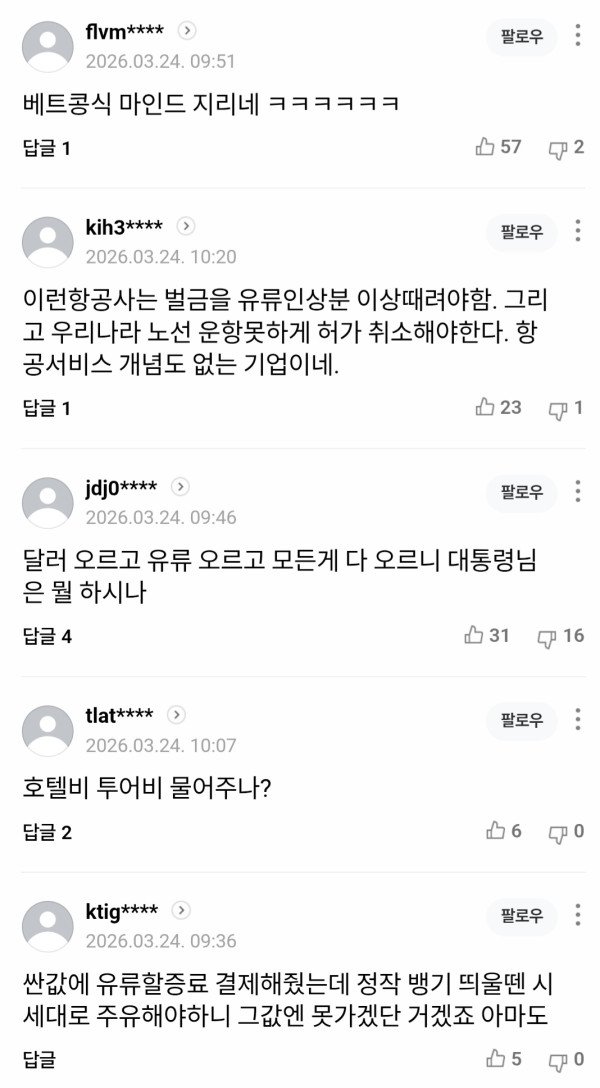Screen dimensions: 600x1088
Task: Open overflow menu on flvm**** comment
Action: (x=578, y=37)
